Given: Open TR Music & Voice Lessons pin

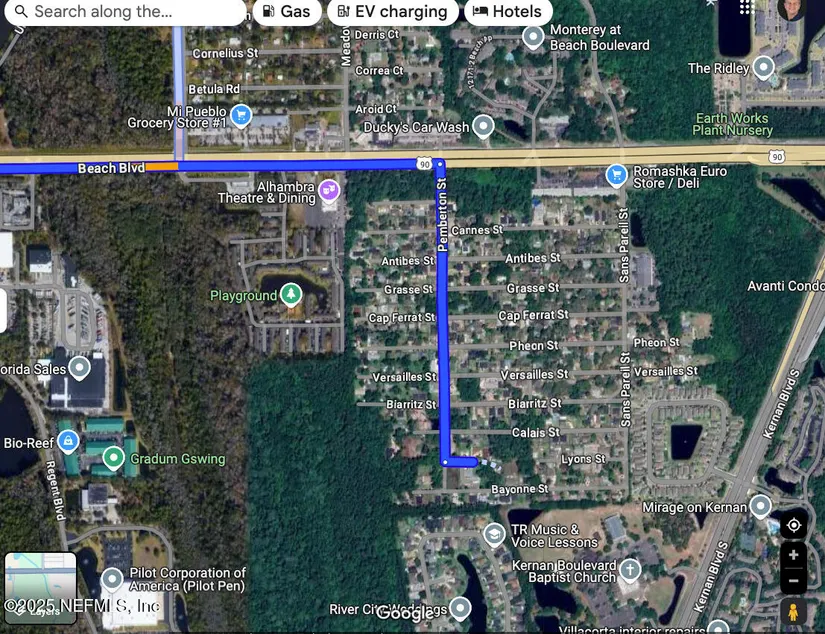Looking at the screenshot, I should [x=493, y=534].
